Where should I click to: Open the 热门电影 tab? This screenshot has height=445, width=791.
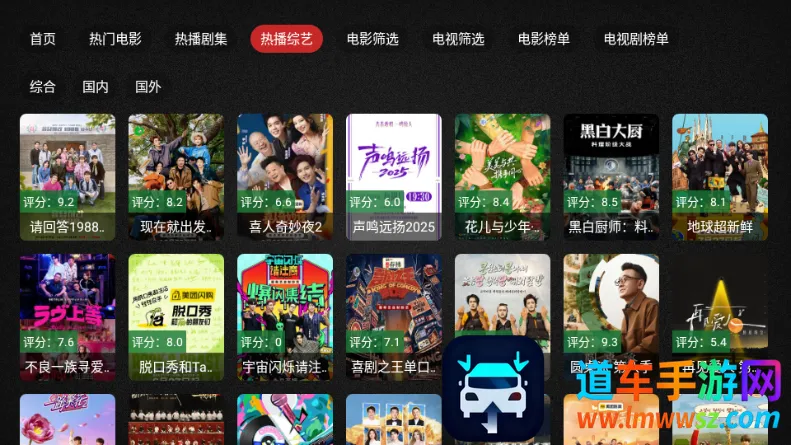(x=115, y=39)
